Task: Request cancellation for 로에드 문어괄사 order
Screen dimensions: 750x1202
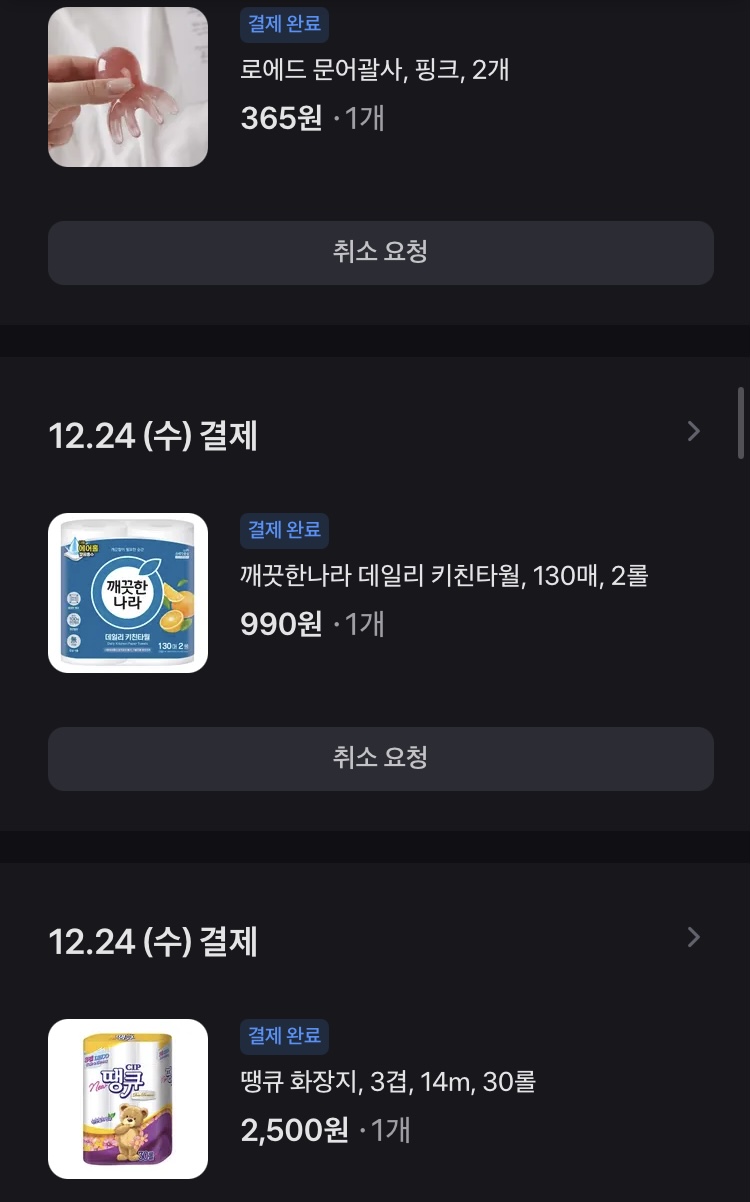Action: (x=380, y=252)
